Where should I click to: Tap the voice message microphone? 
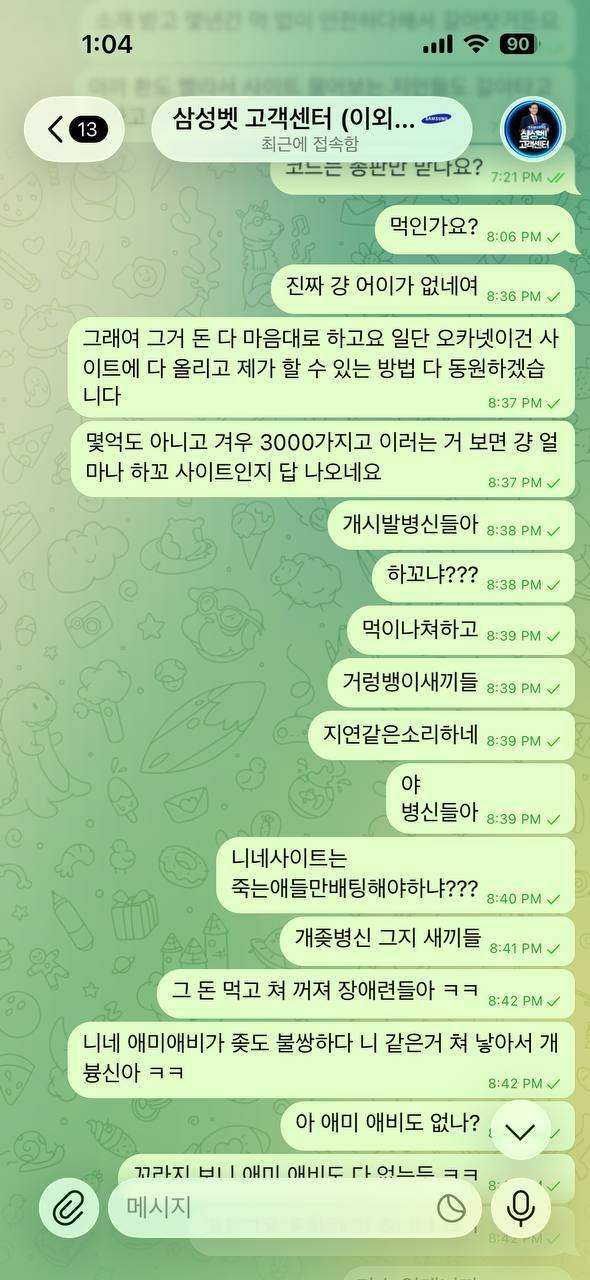(520, 1208)
